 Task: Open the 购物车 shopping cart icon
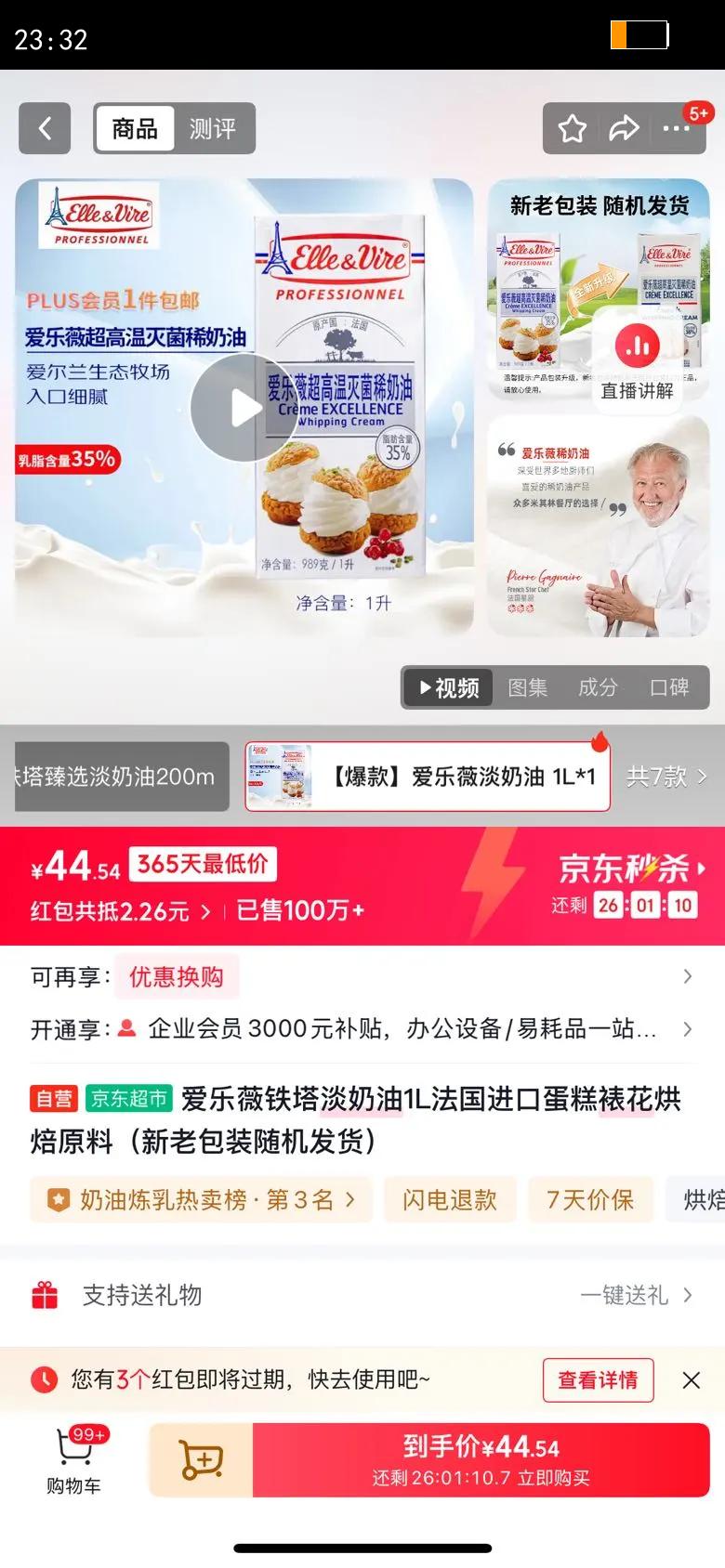click(x=72, y=1458)
